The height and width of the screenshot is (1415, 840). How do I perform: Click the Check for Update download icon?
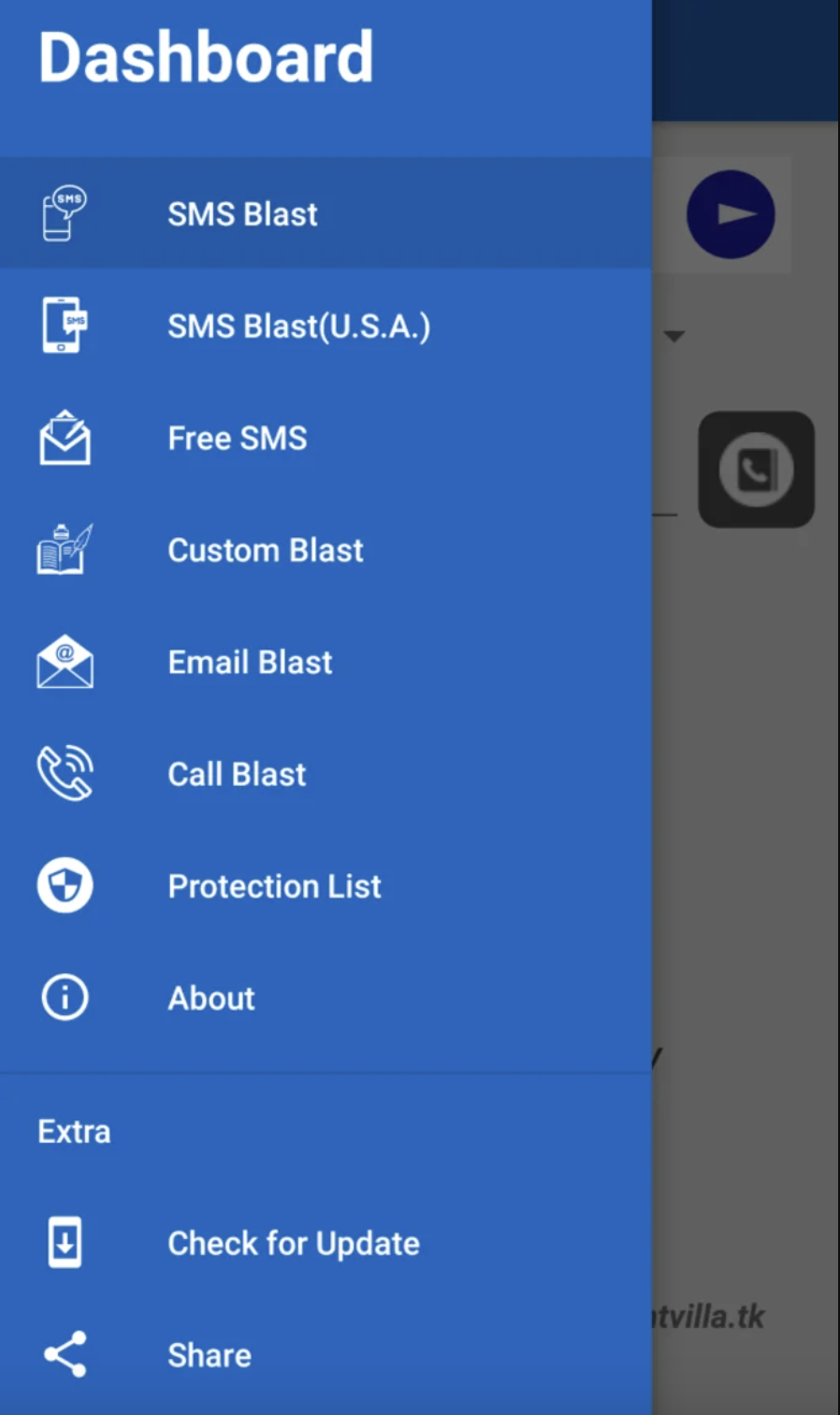point(64,1242)
